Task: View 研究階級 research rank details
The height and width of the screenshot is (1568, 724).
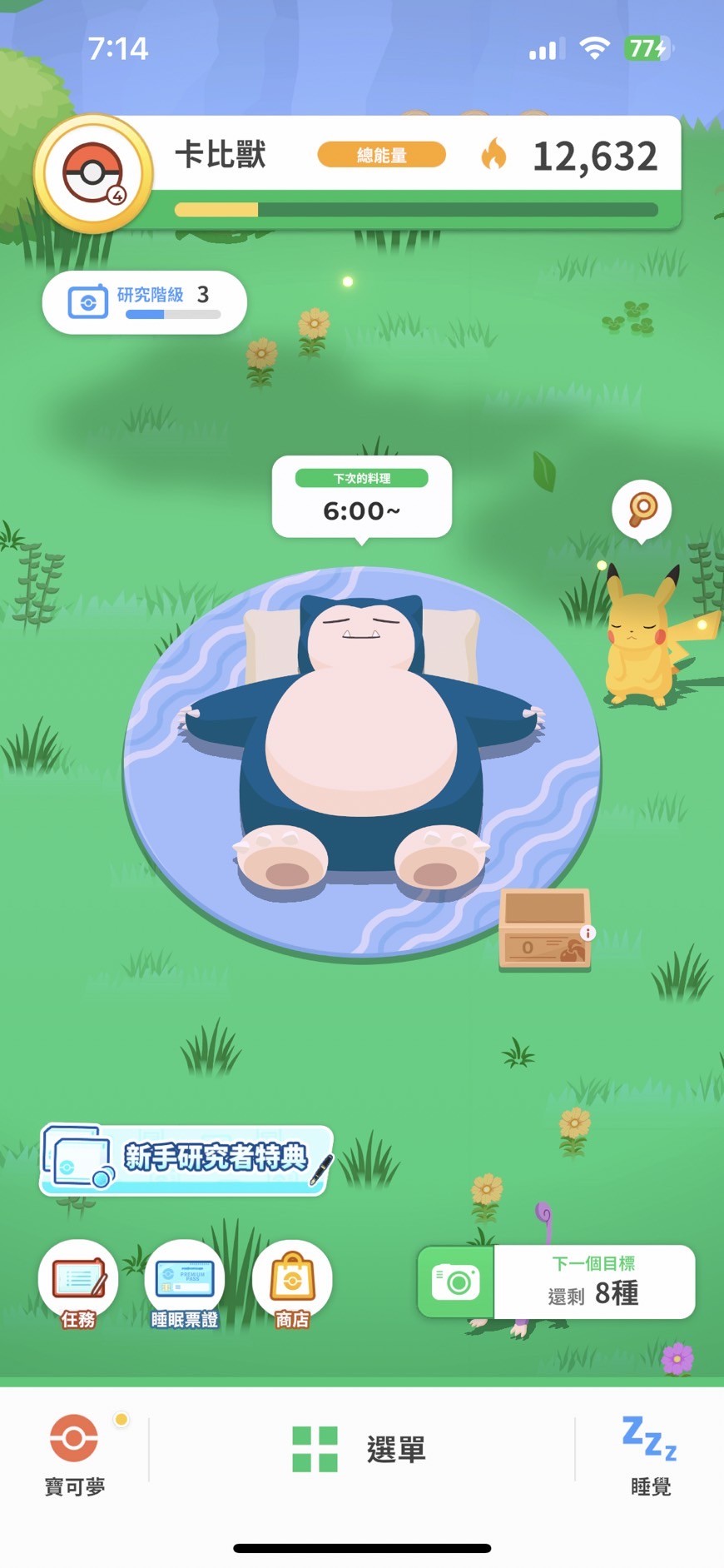Action: pos(144,301)
